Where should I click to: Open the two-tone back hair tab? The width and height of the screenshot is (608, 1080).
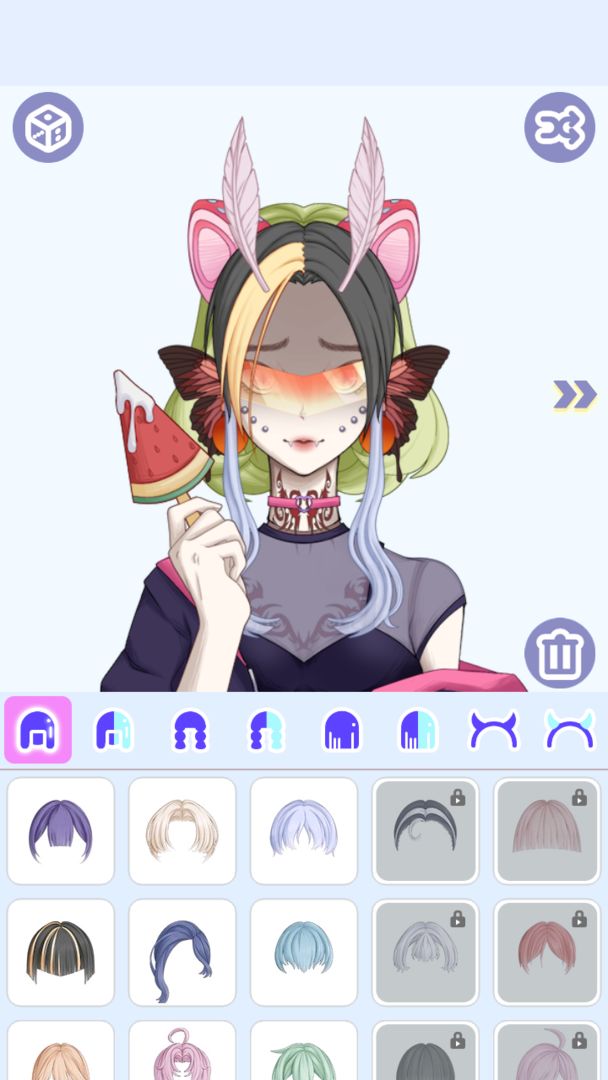pos(418,730)
